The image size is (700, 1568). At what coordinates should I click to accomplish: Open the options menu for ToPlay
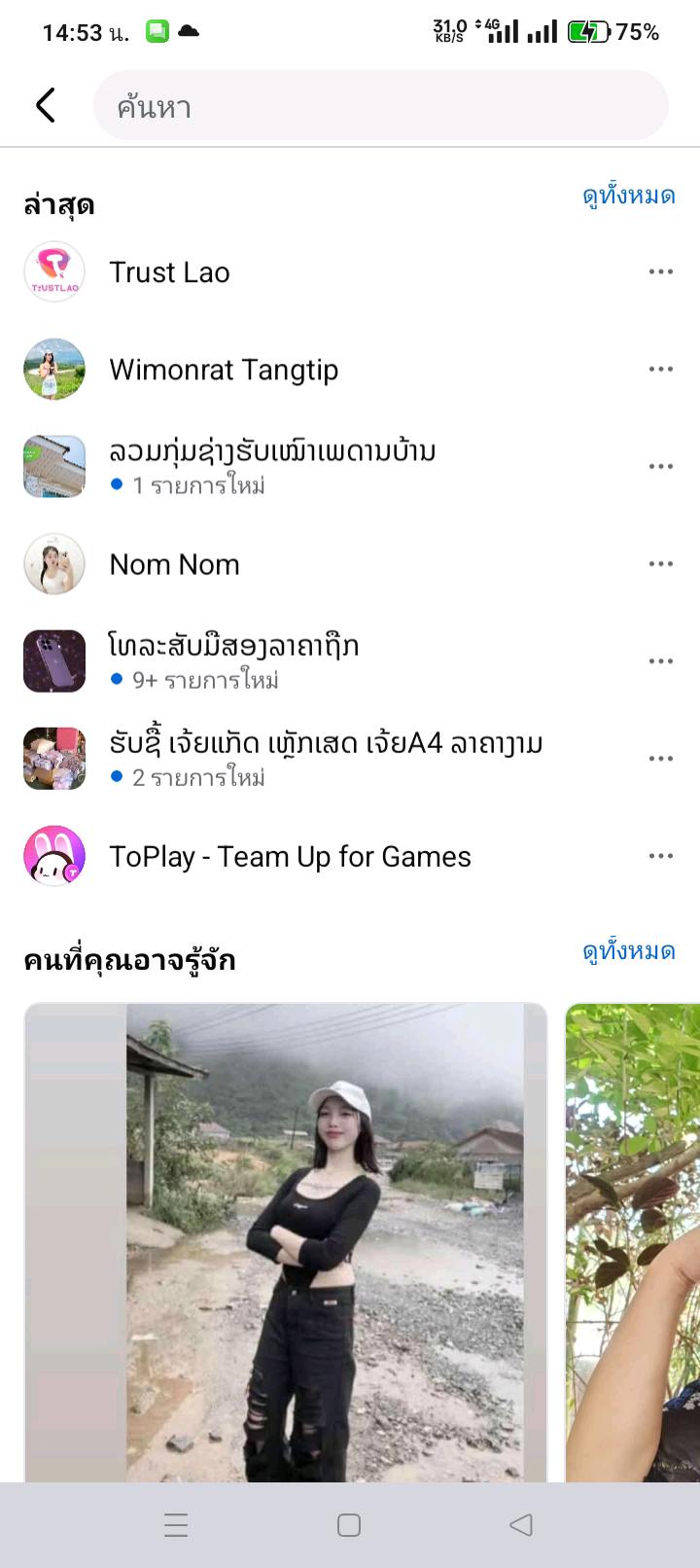pos(660,856)
